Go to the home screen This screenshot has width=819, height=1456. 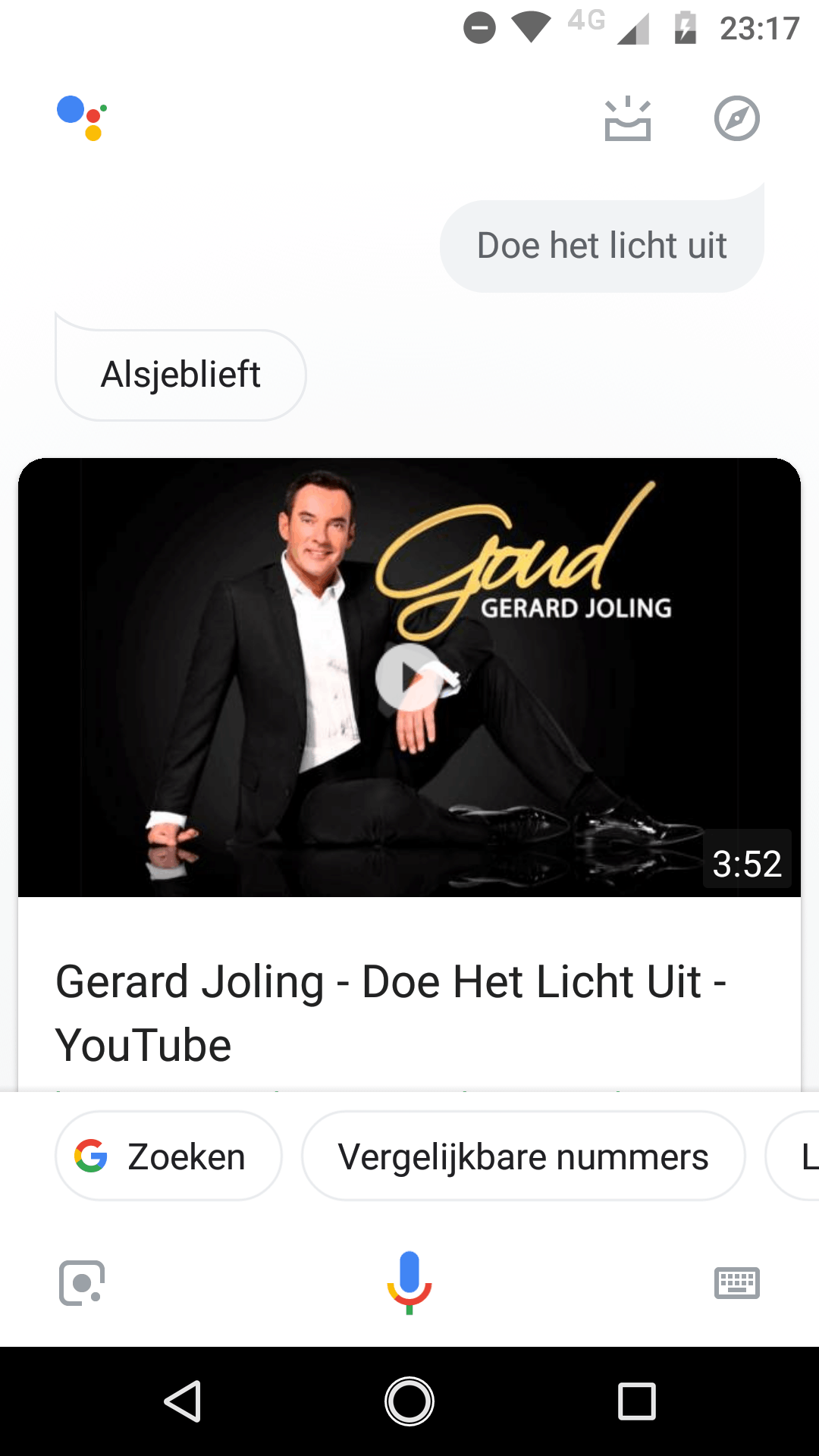[409, 1401]
